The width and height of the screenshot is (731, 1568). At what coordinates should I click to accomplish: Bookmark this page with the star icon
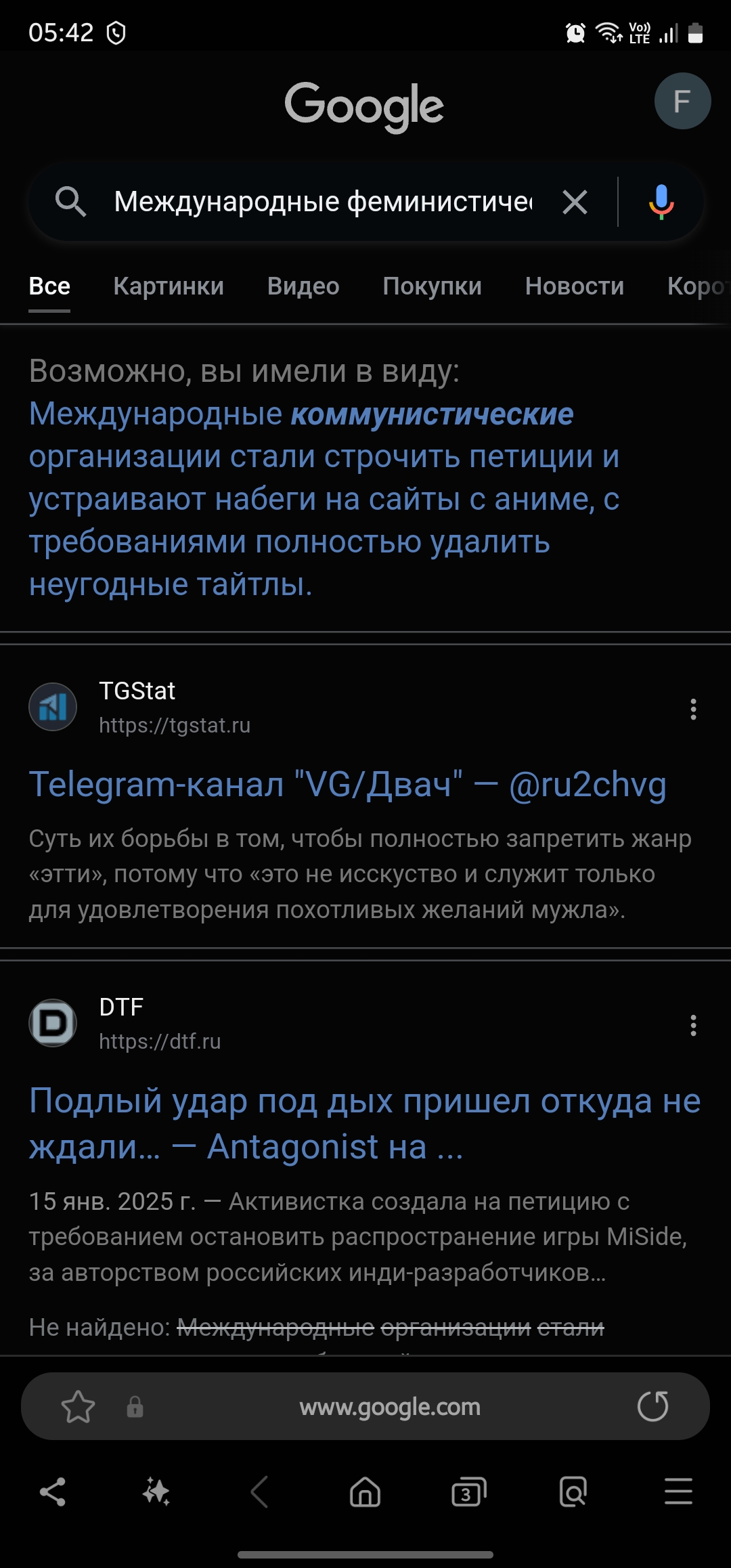coord(78,1407)
